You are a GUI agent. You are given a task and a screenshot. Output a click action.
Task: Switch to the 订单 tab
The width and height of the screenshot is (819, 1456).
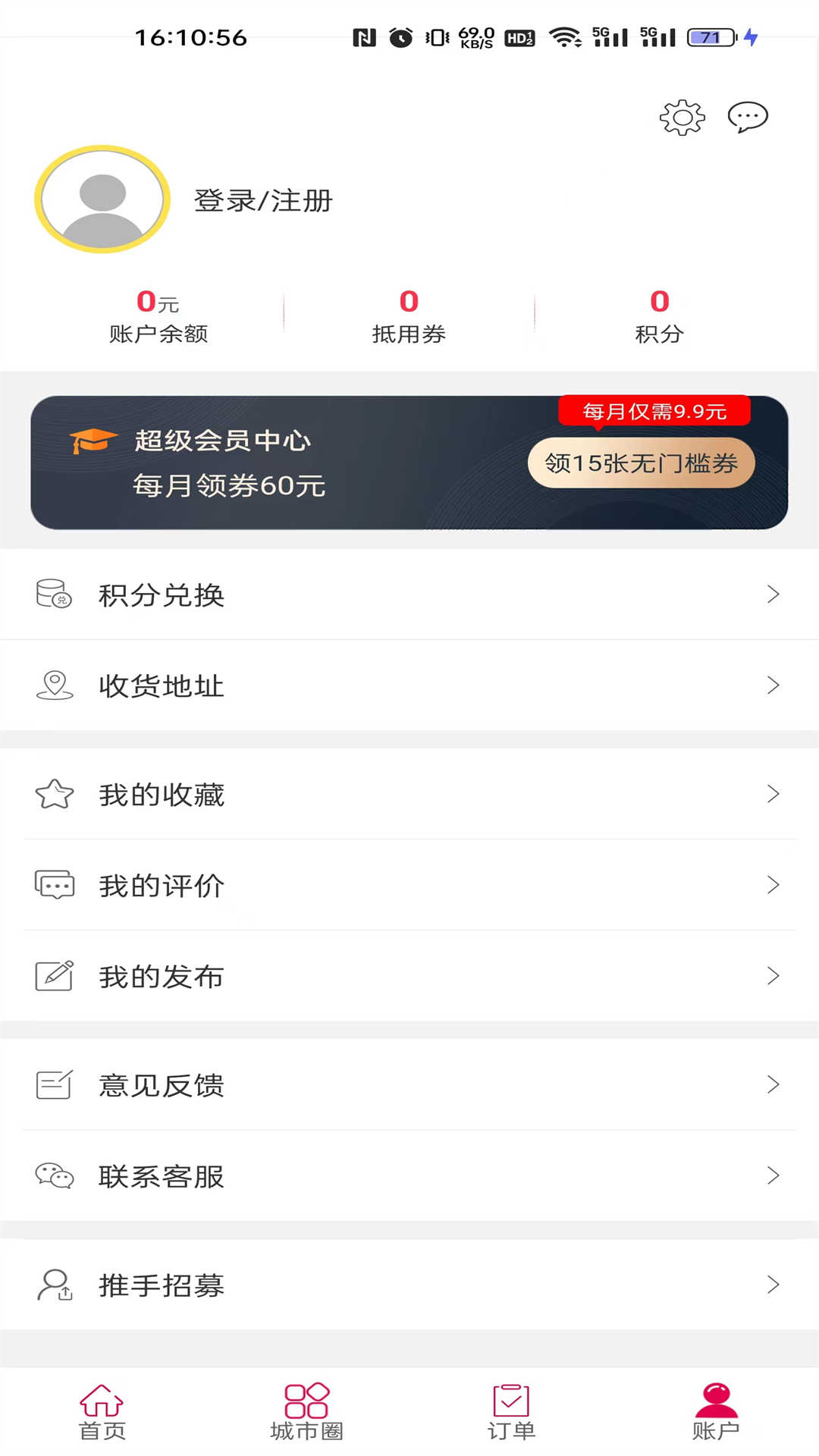click(x=511, y=1412)
